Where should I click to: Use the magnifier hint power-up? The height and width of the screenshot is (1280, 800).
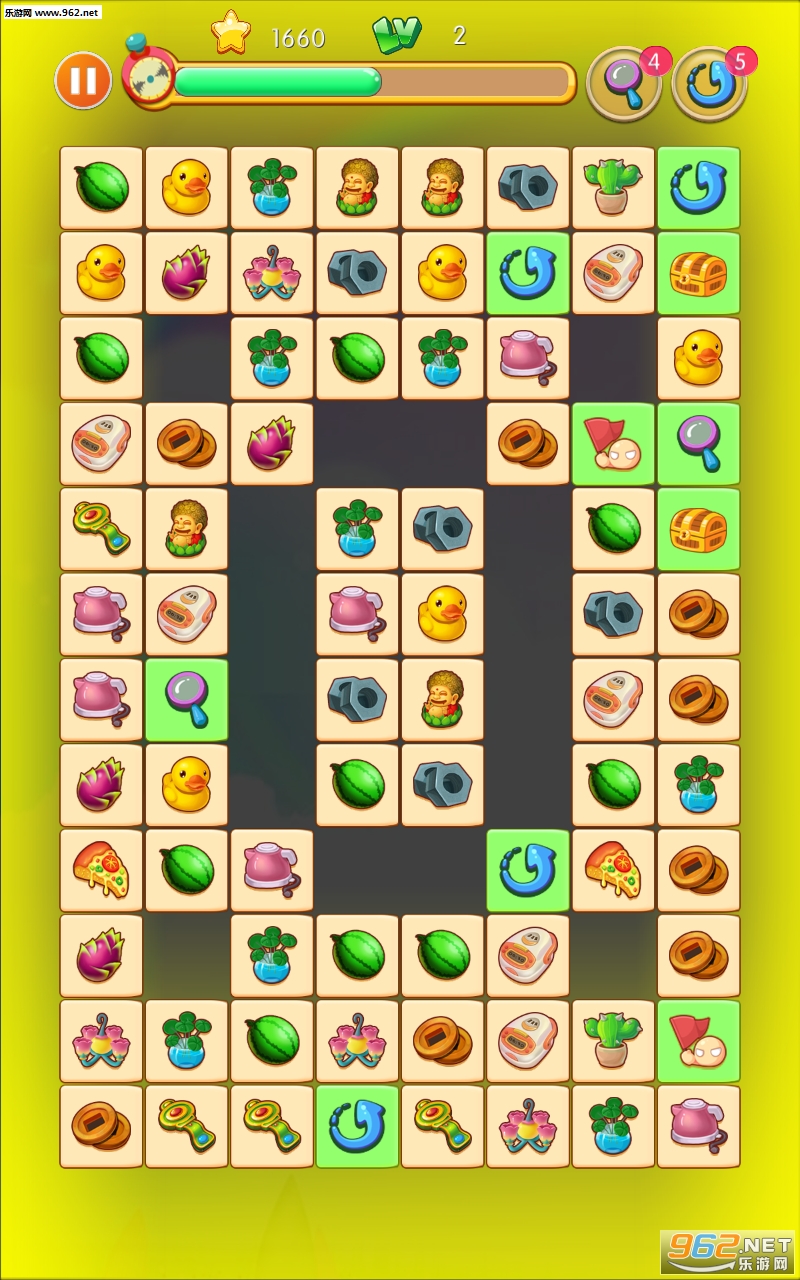[623, 84]
